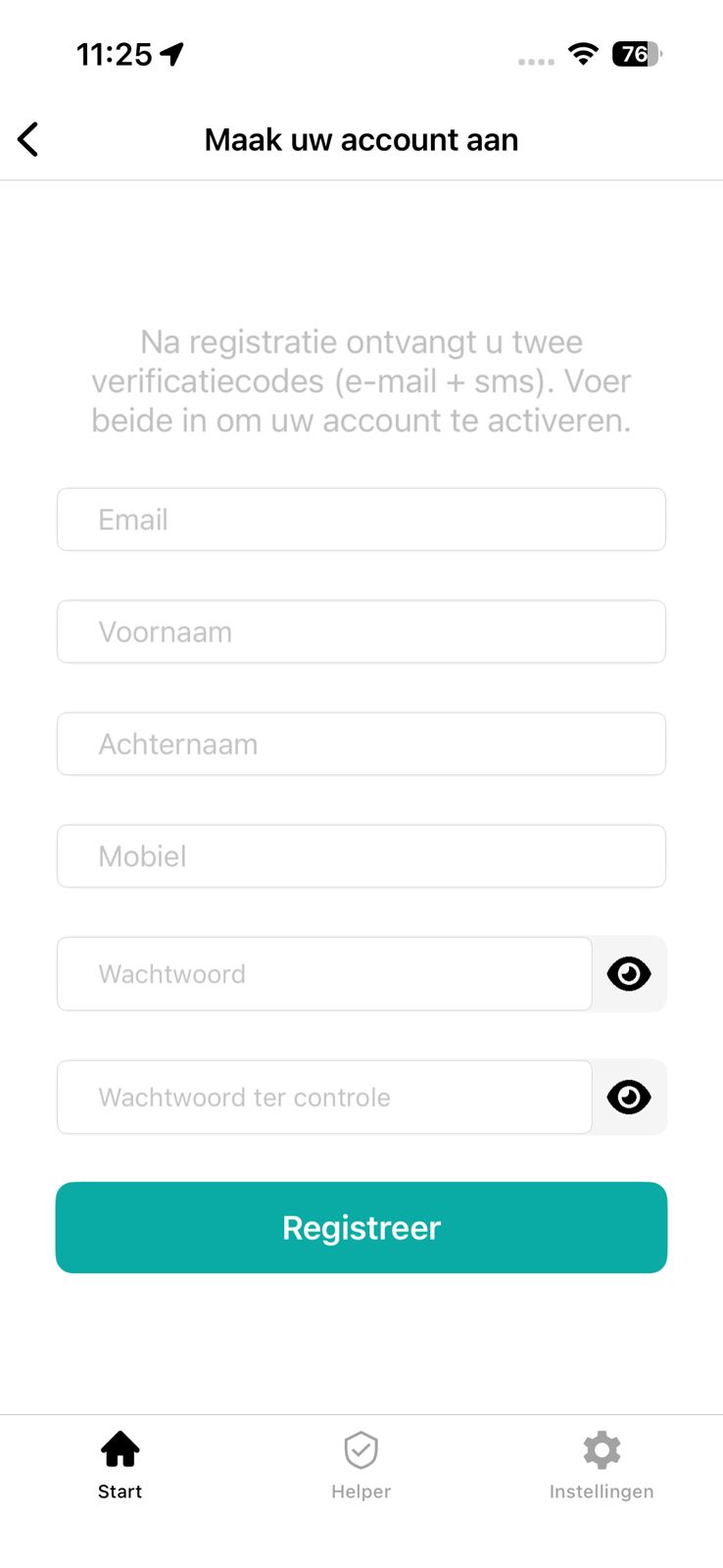723x1568 pixels.
Task: Select the Start tab label
Action: (x=120, y=1491)
